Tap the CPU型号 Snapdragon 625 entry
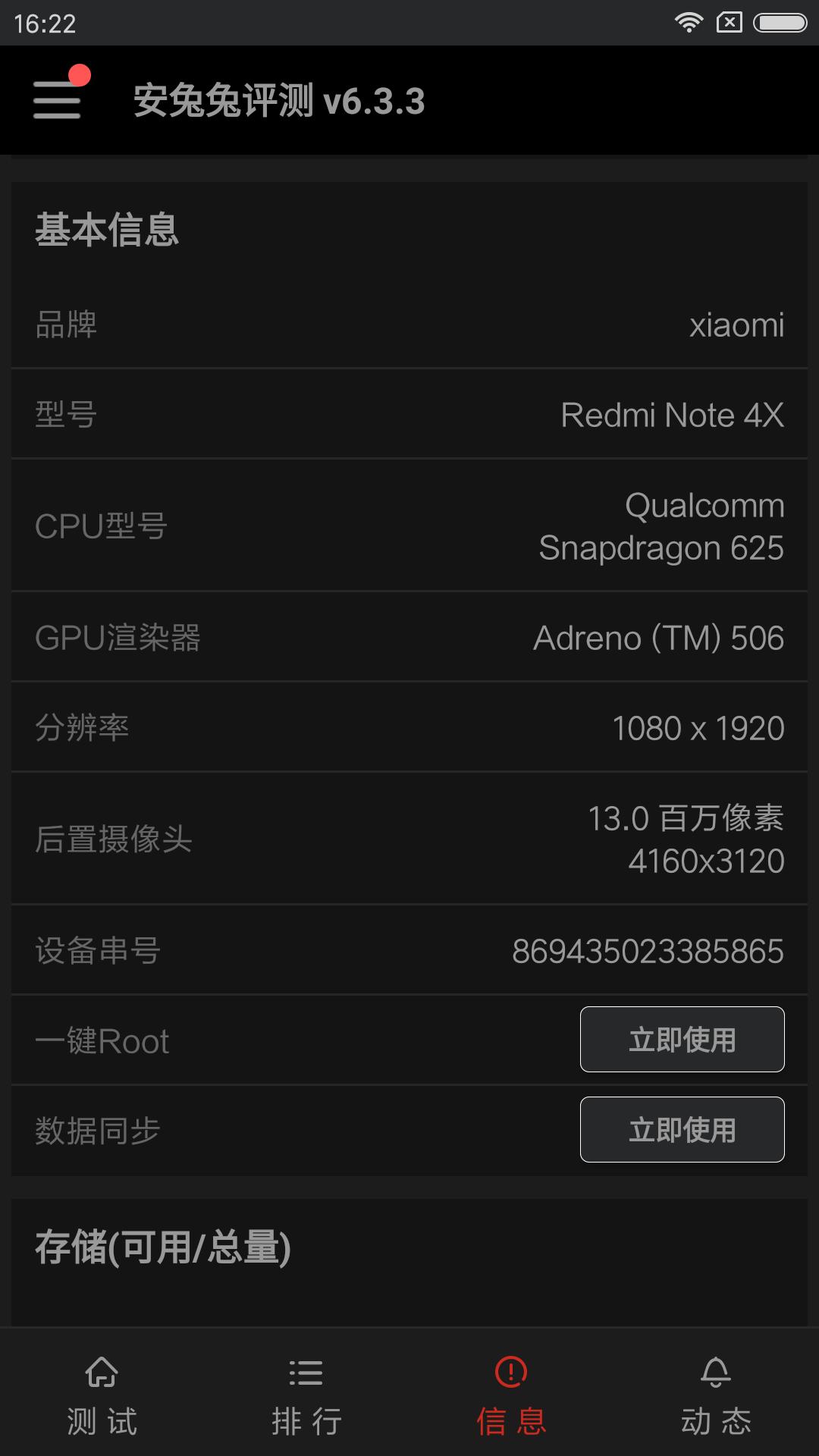The image size is (819, 1456). [x=409, y=527]
